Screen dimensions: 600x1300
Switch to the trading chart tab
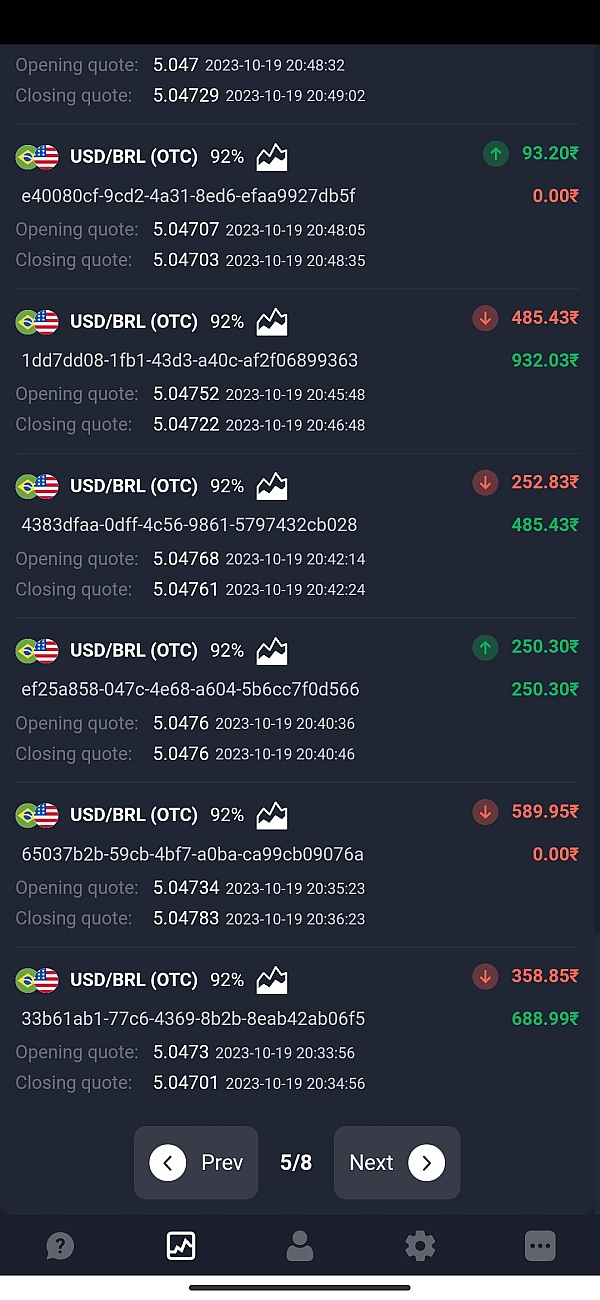181,1246
